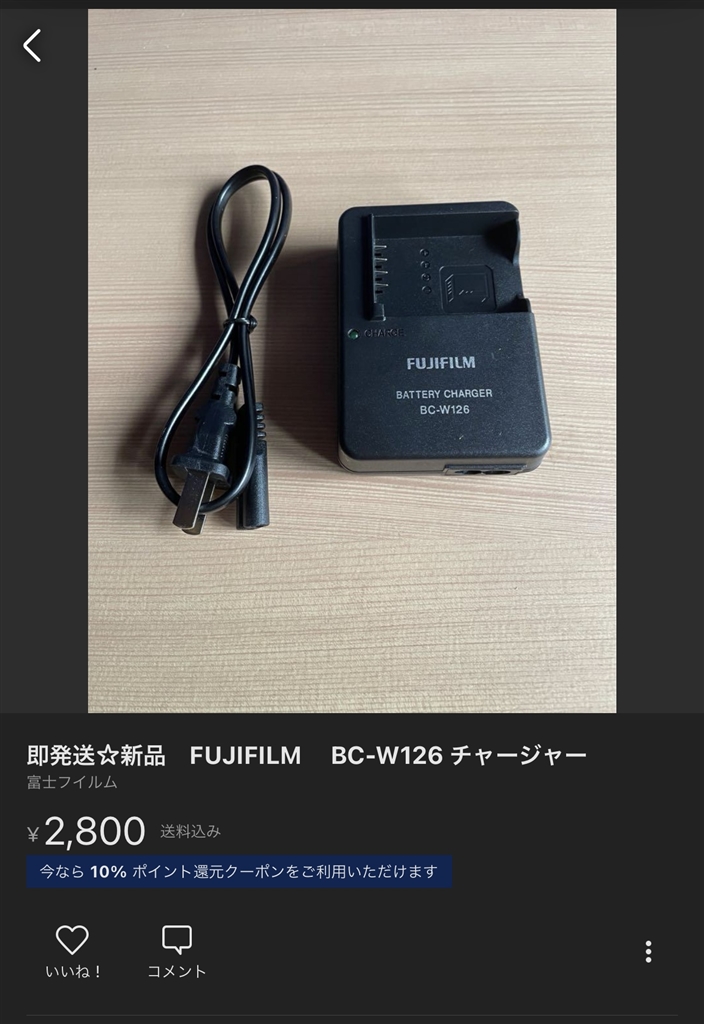Viewport: 704px width, 1024px height.
Task: Open the FUJIFILM charger product photo
Action: [352, 360]
